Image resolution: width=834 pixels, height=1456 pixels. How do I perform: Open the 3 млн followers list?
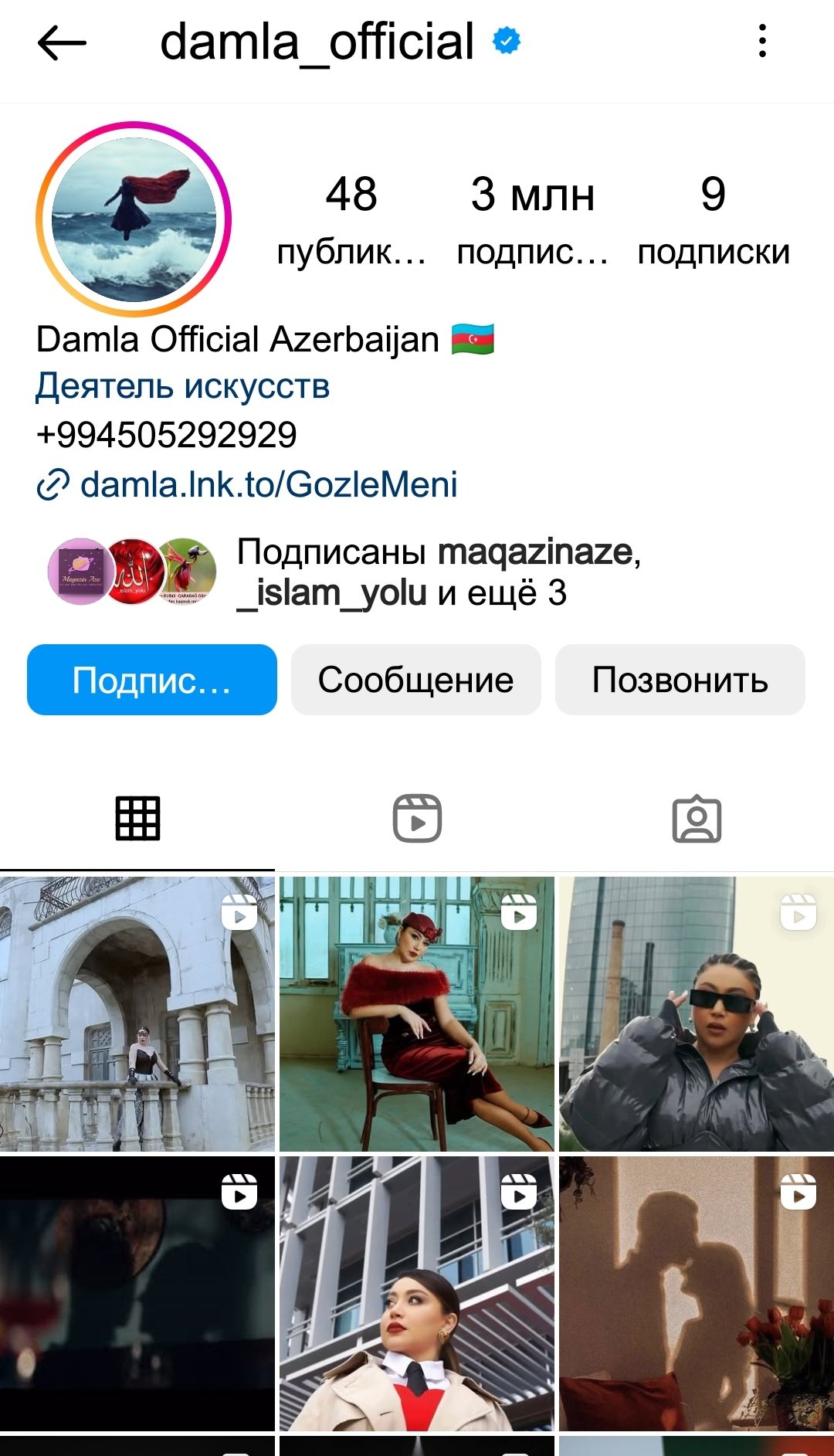pos(533,219)
